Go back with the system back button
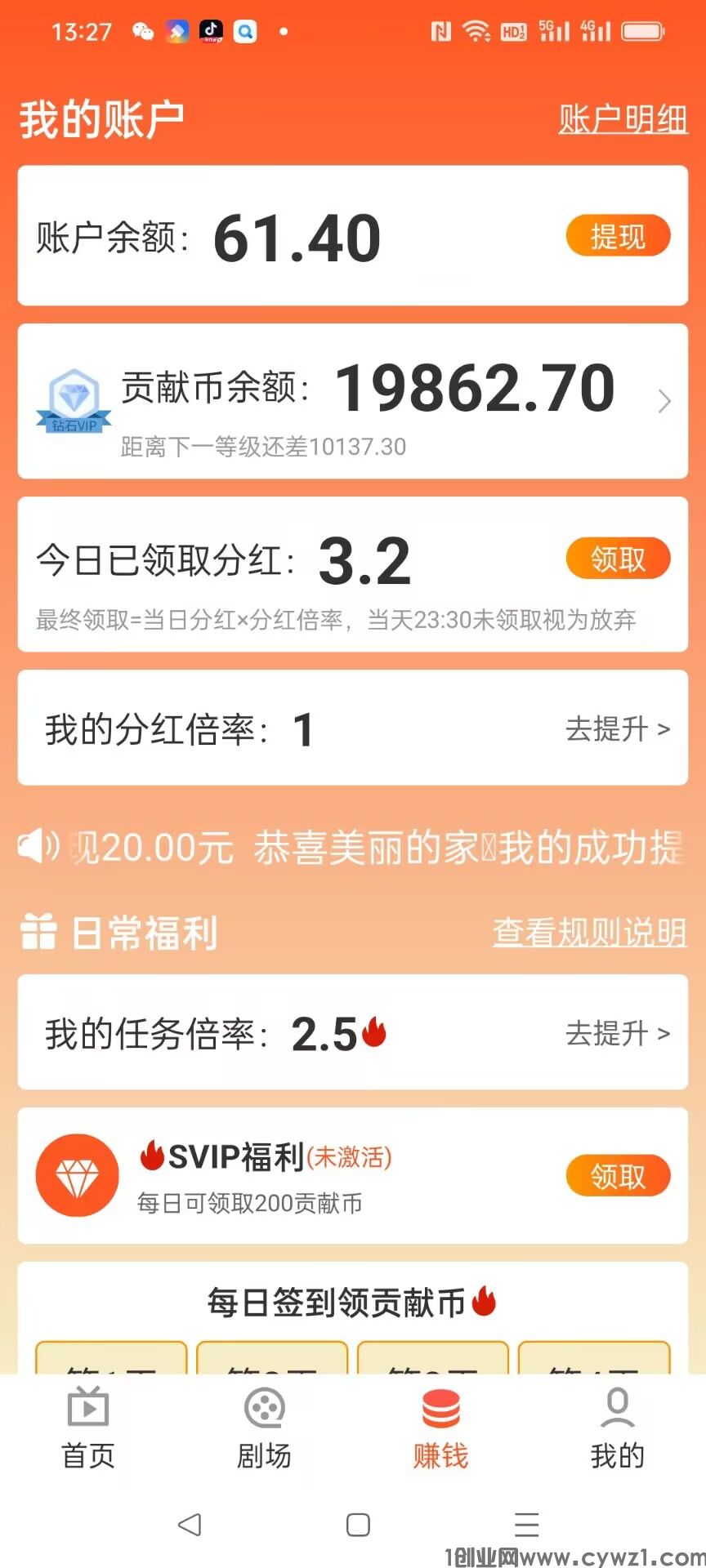The height and width of the screenshot is (1568, 706). (x=190, y=1525)
